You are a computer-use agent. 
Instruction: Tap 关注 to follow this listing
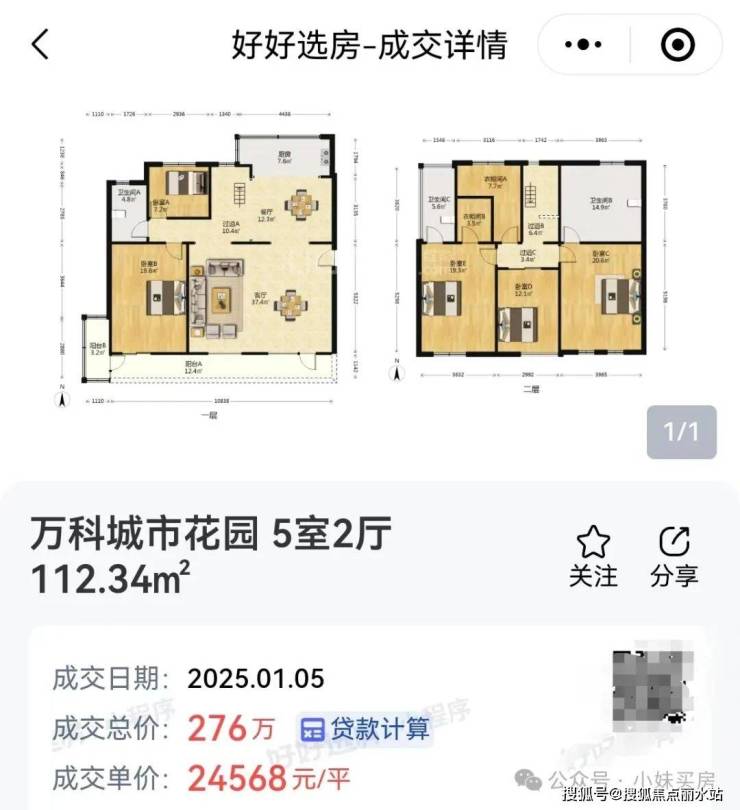(x=593, y=557)
